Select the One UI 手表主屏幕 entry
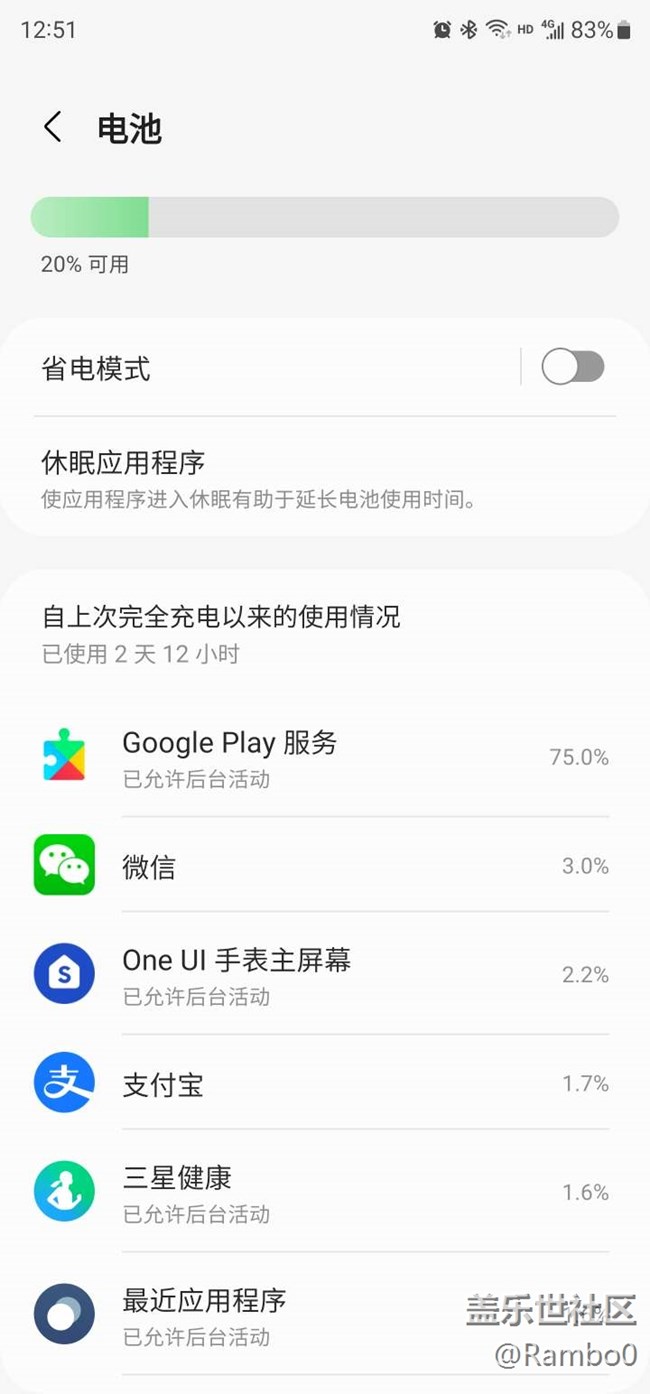650x1394 pixels. coord(325,975)
